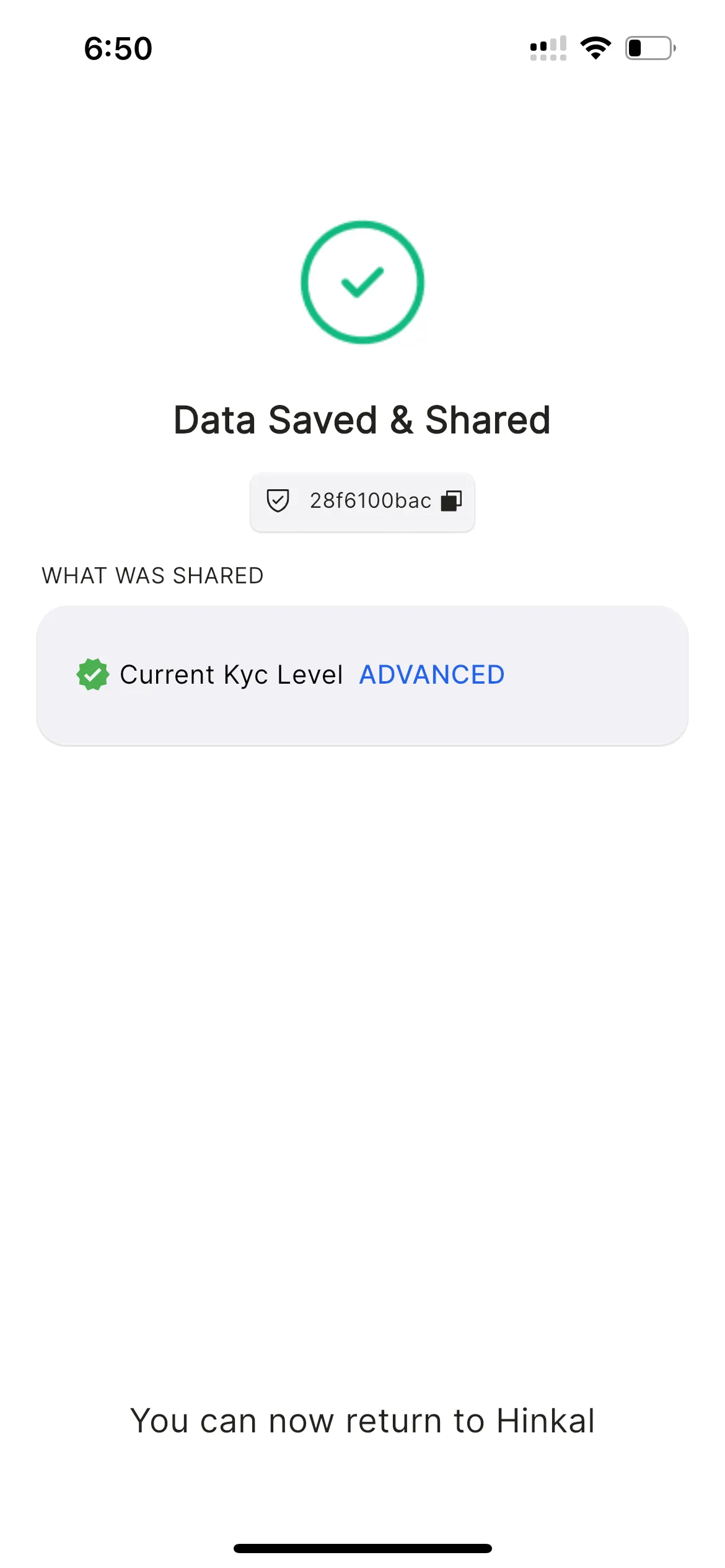Copy the 28f6100bac ID code
Viewport: 725px width, 1568px height.
451,501
